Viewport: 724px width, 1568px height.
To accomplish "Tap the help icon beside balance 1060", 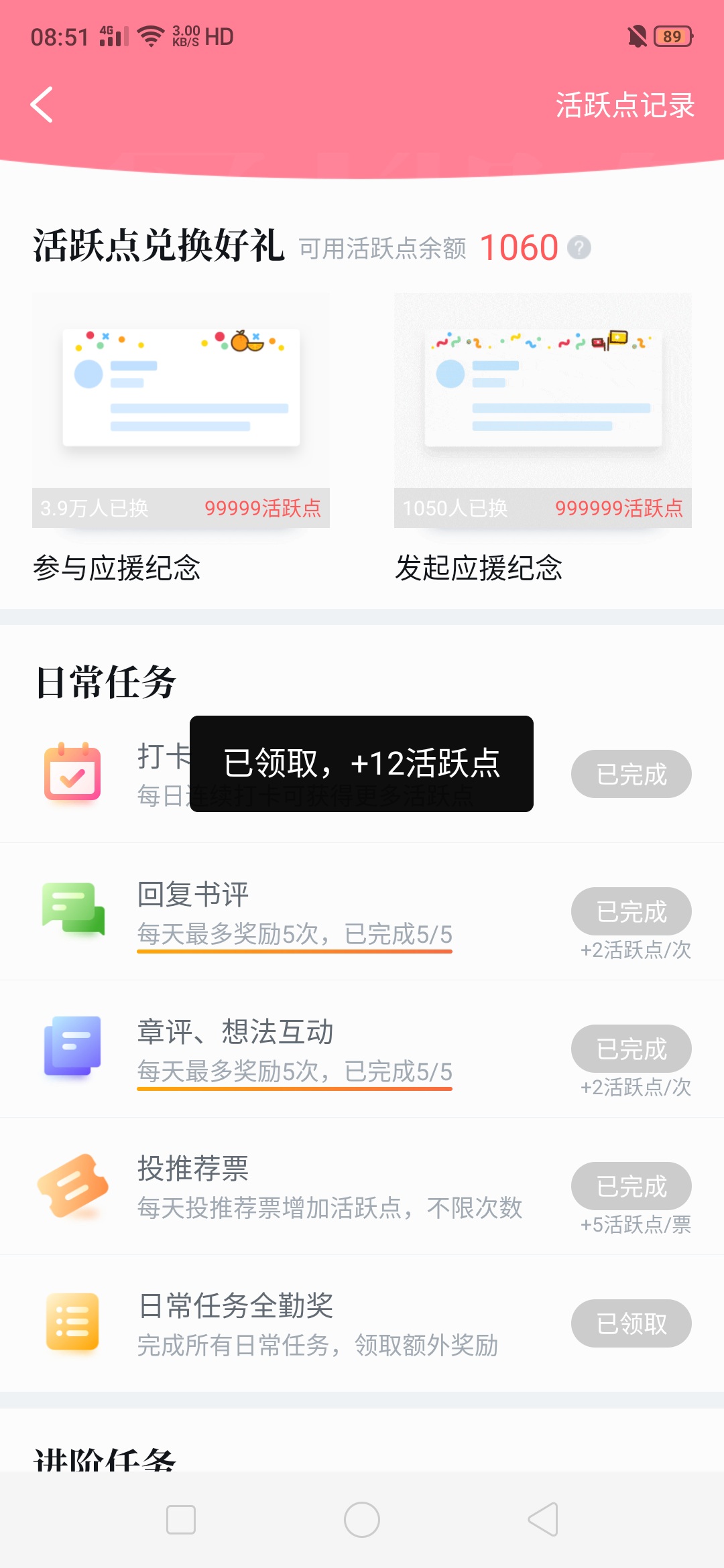I will pos(579,248).
